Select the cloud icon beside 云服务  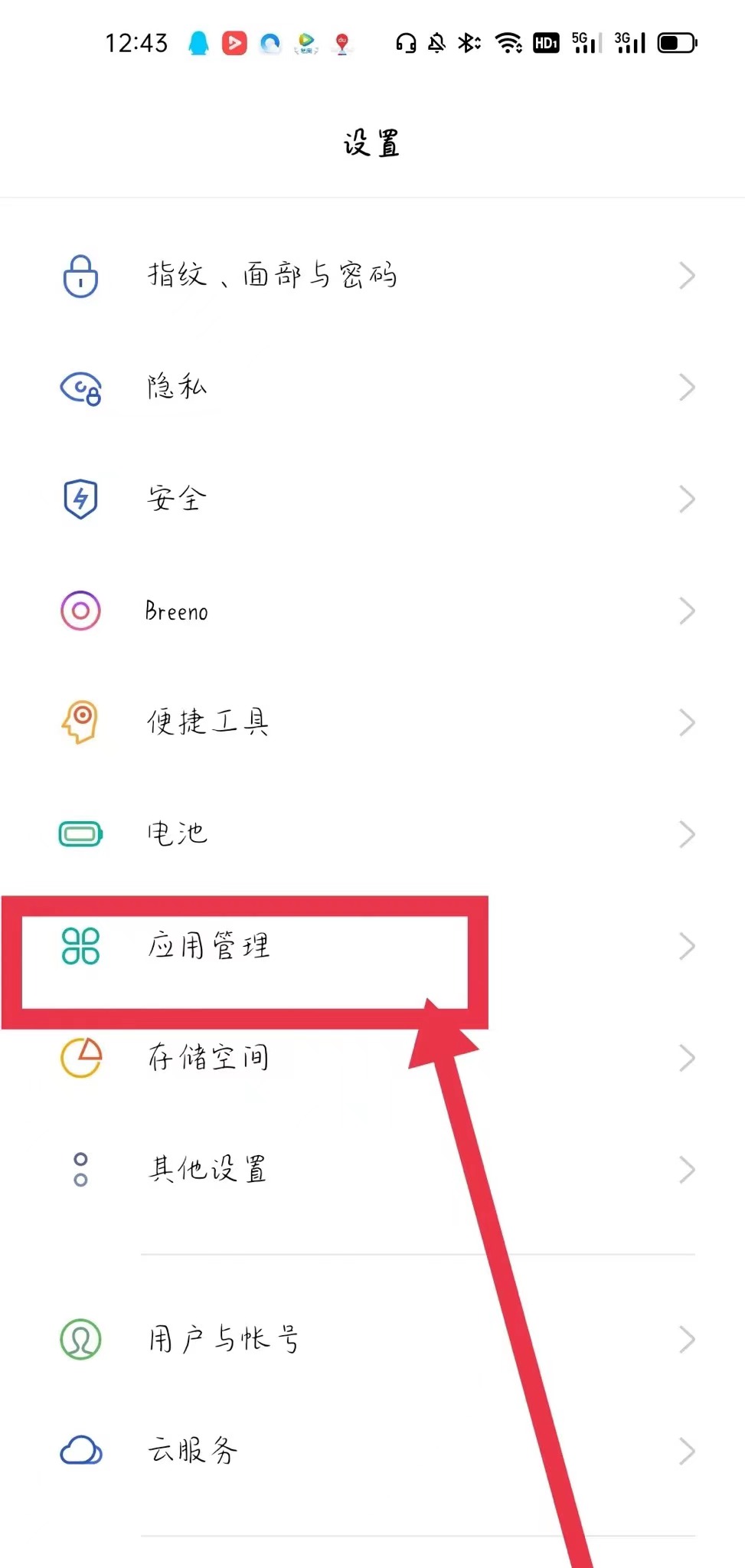[80, 1451]
